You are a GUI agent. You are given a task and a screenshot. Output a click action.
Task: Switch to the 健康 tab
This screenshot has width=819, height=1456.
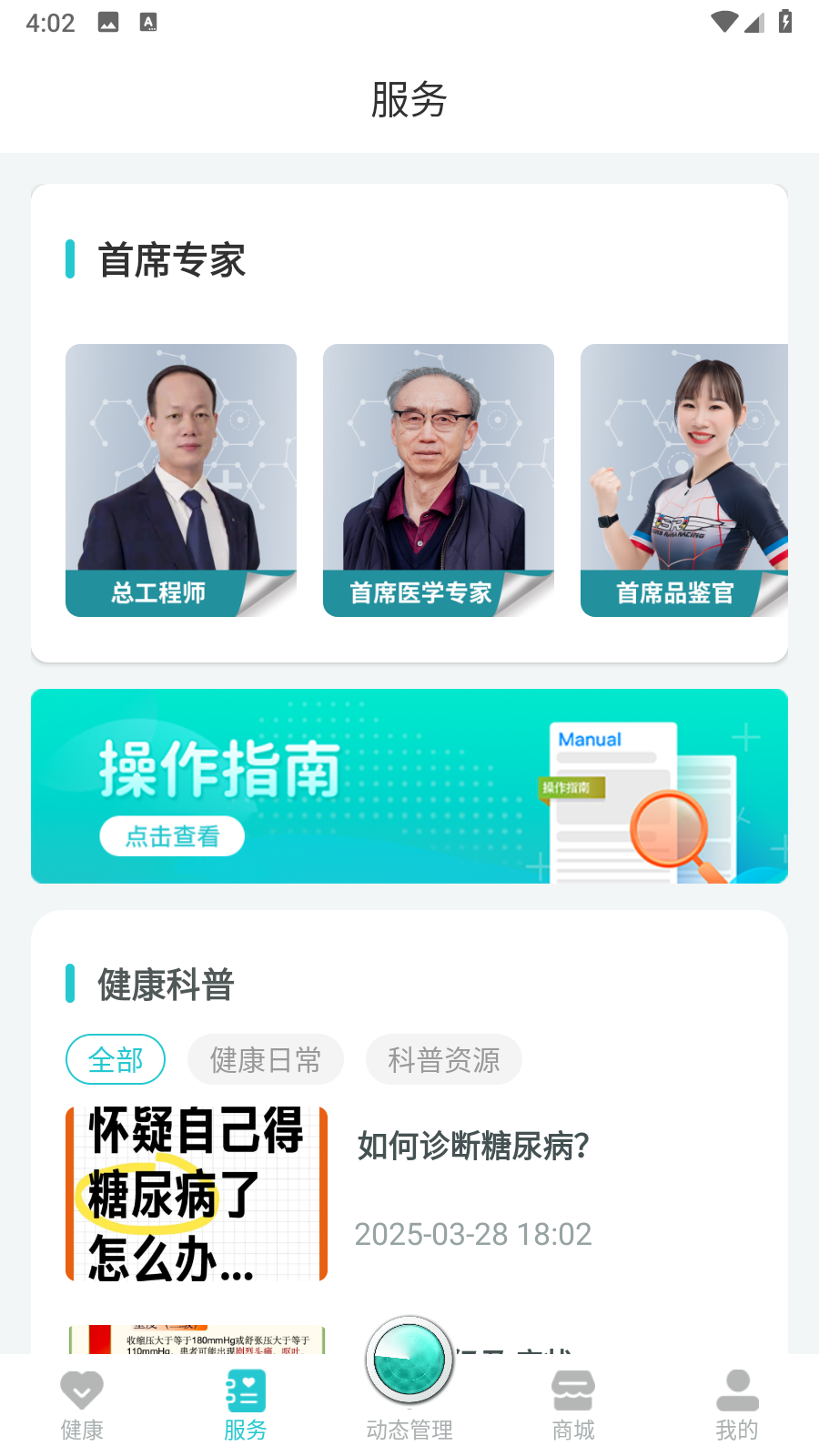82,1405
